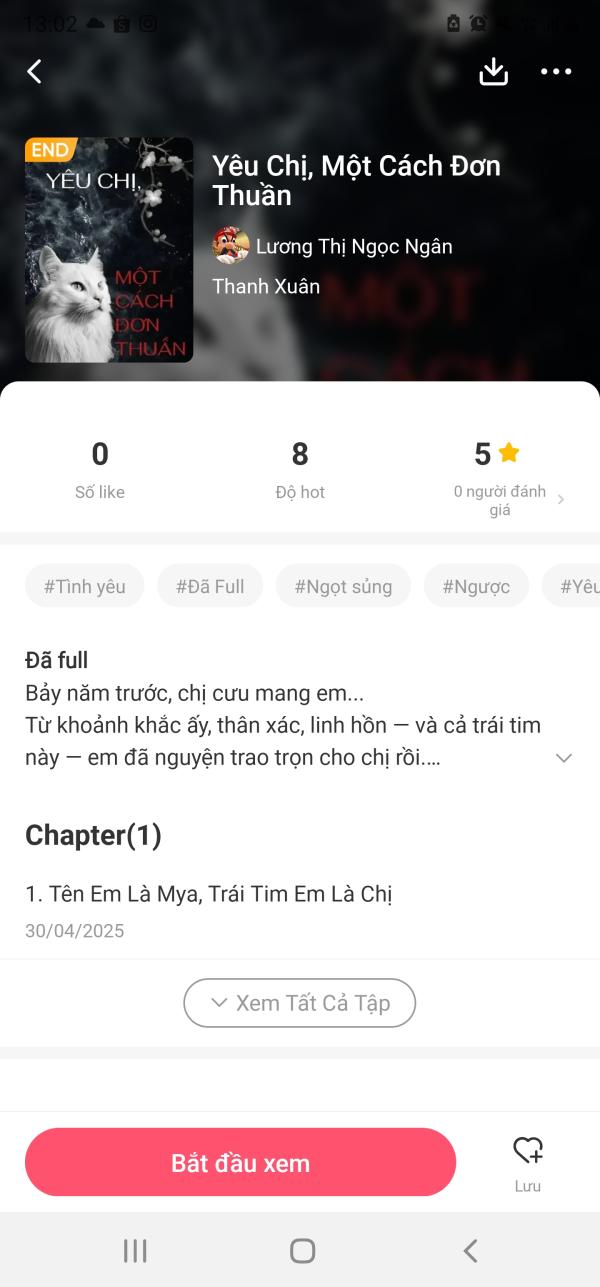600x1287 pixels.
Task: Select the #Ngọt sủng tag chip
Action: click(343, 586)
